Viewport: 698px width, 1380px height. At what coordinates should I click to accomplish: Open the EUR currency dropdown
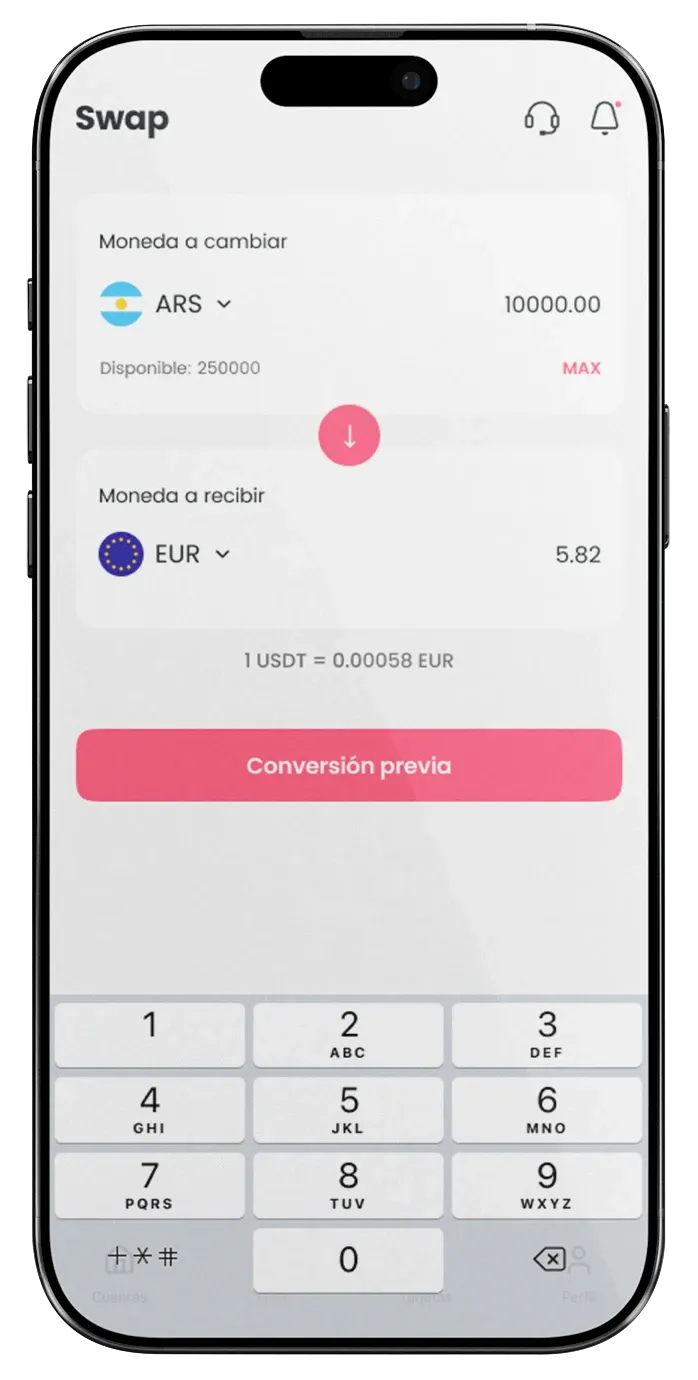click(190, 554)
